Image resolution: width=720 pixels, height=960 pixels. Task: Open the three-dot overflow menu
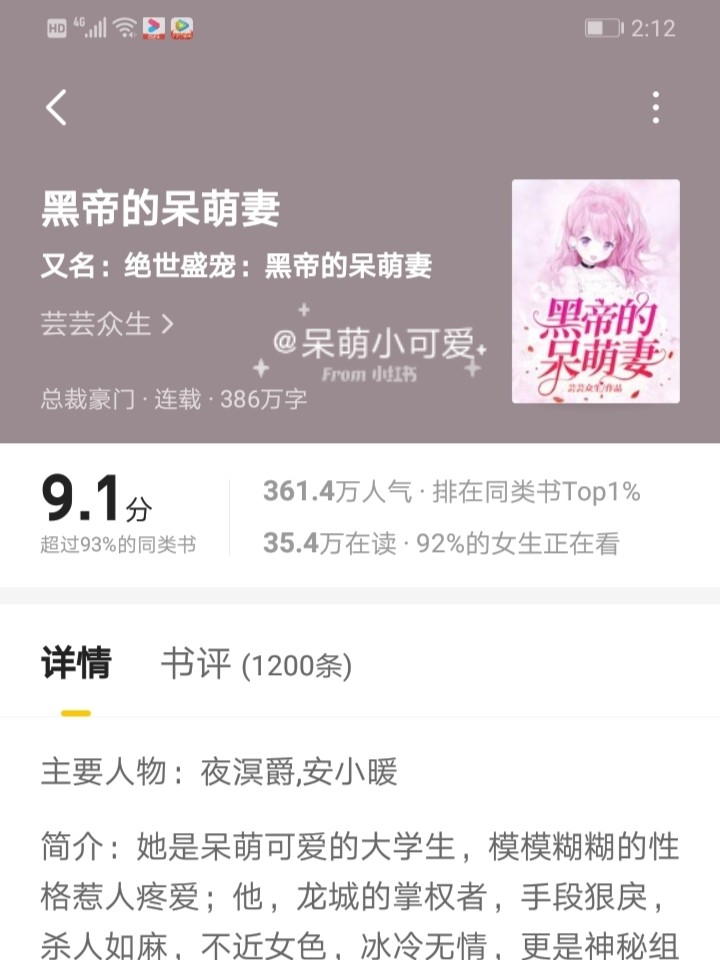(655, 107)
